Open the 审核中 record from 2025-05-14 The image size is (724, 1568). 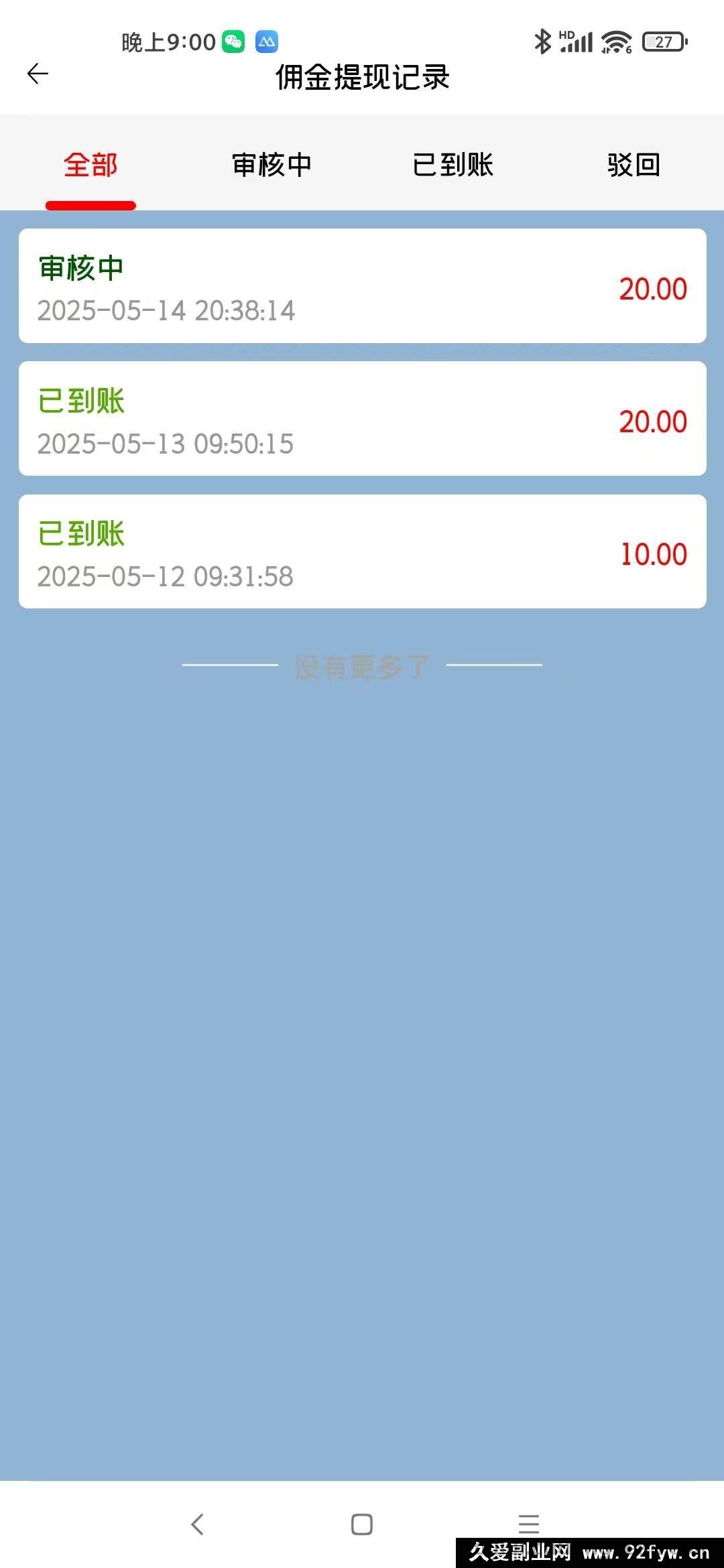coord(363,286)
